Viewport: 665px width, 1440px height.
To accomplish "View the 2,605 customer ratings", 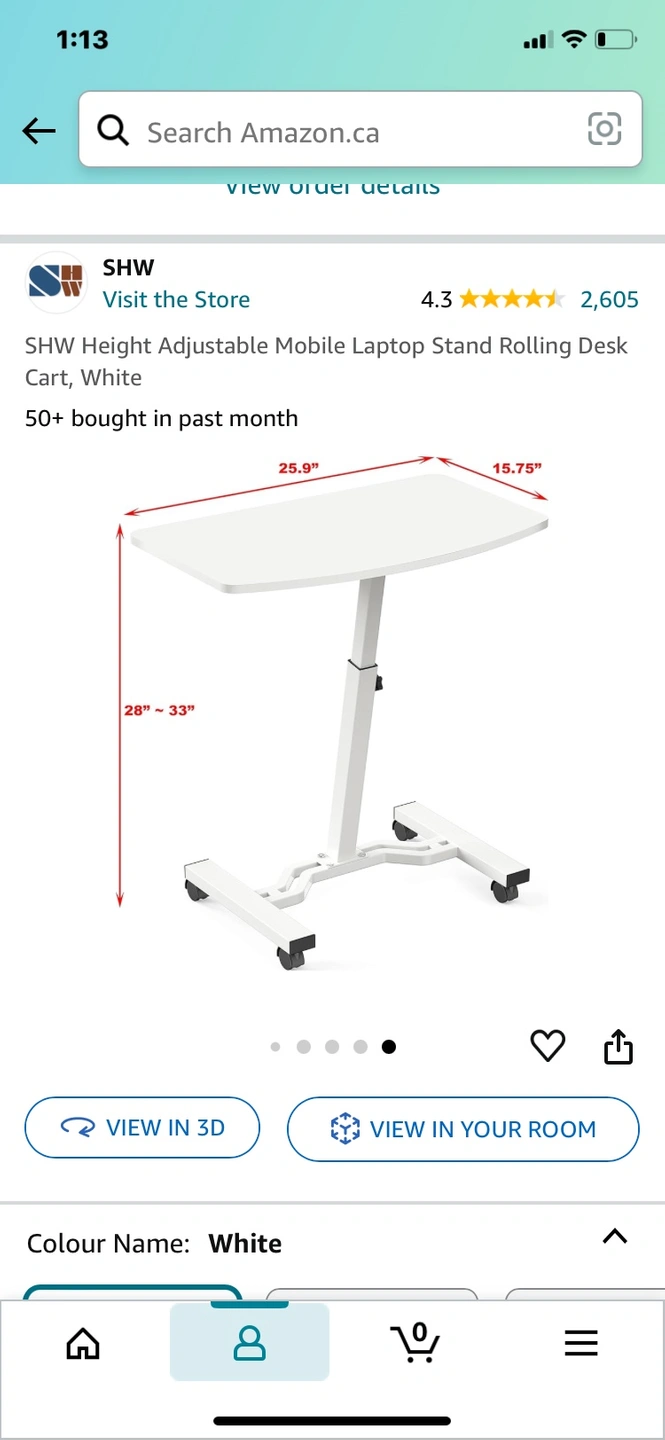I will click(609, 299).
